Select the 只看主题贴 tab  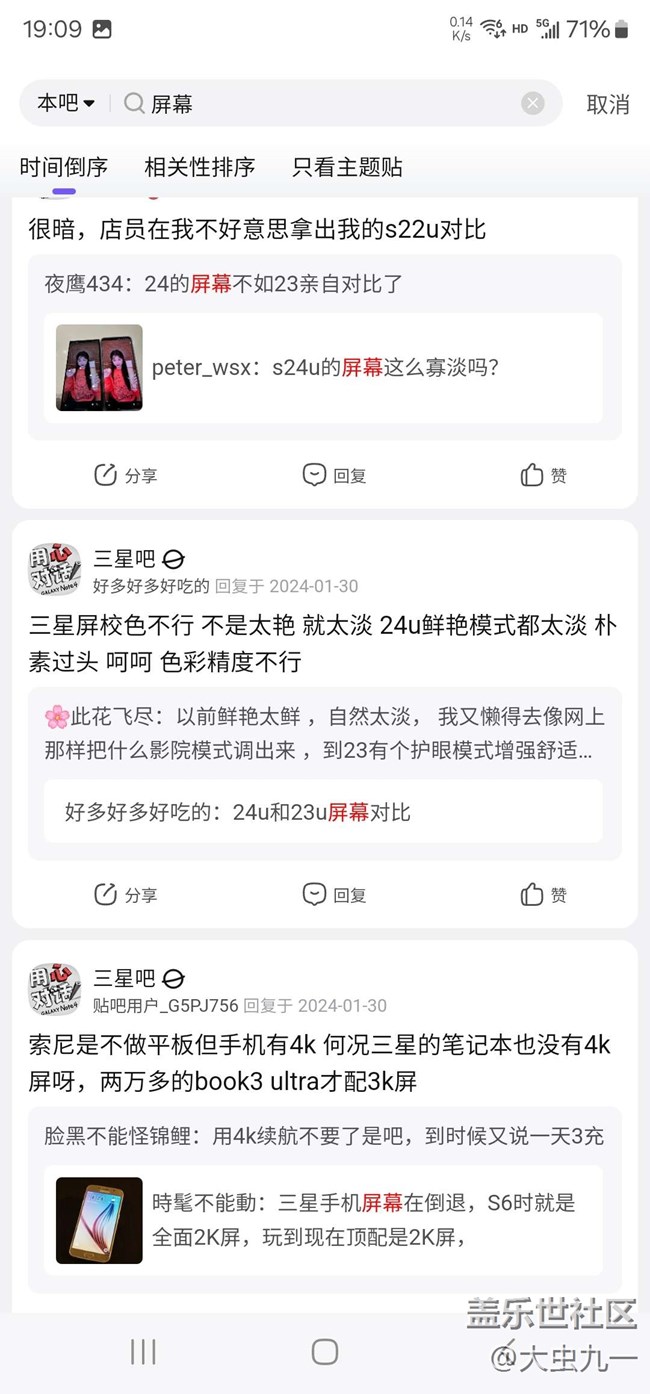click(347, 167)
